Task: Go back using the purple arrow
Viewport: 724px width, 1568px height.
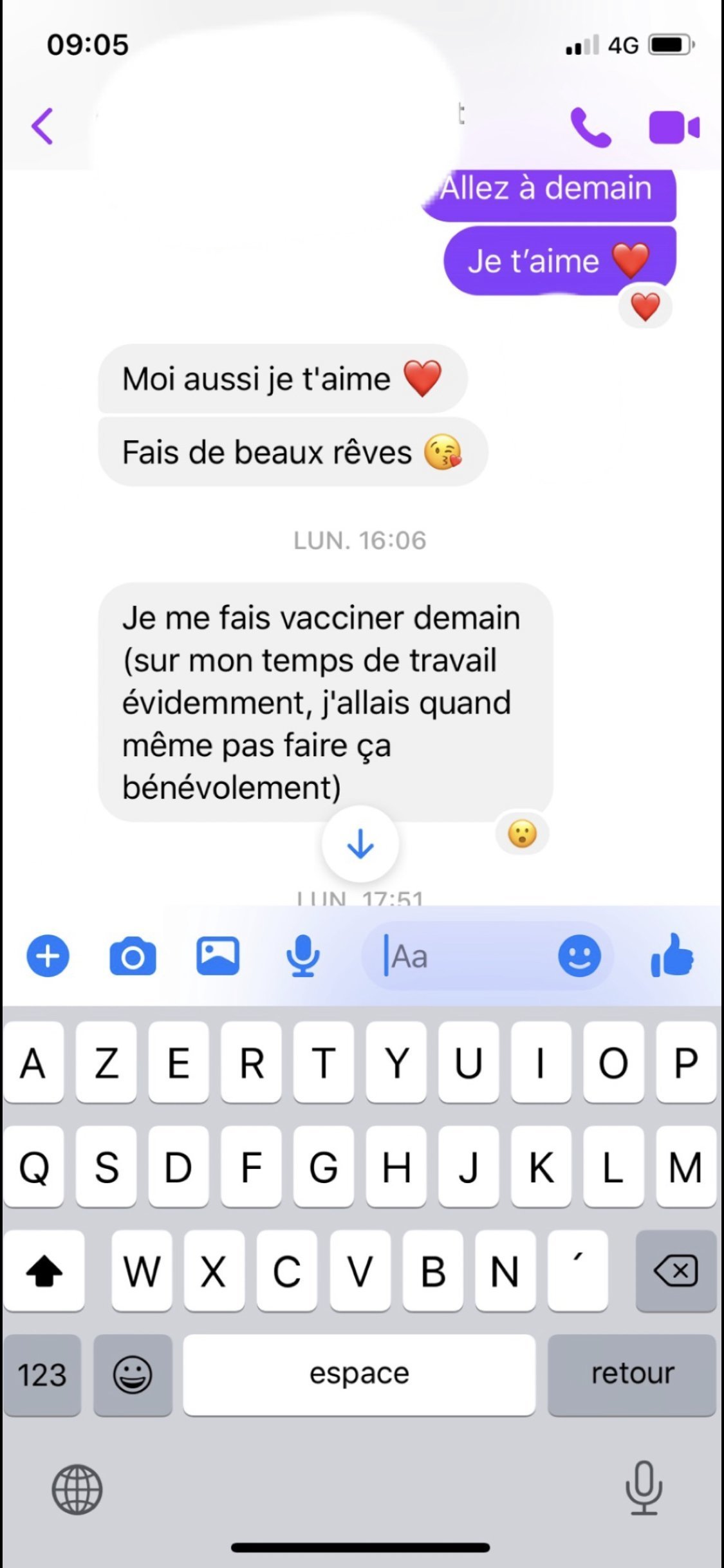Action: click(42, 126)
